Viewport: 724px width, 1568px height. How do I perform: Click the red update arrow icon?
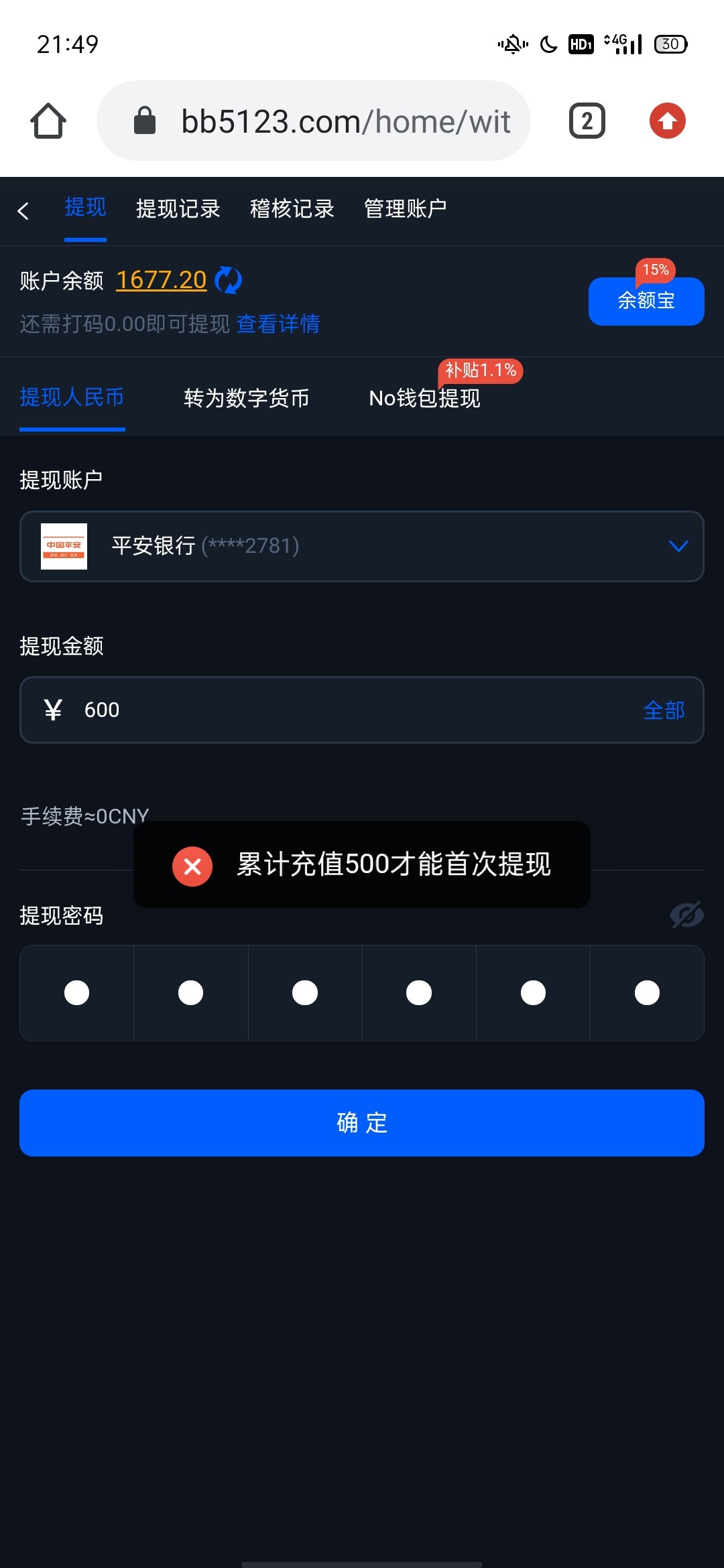click(667, 121)
